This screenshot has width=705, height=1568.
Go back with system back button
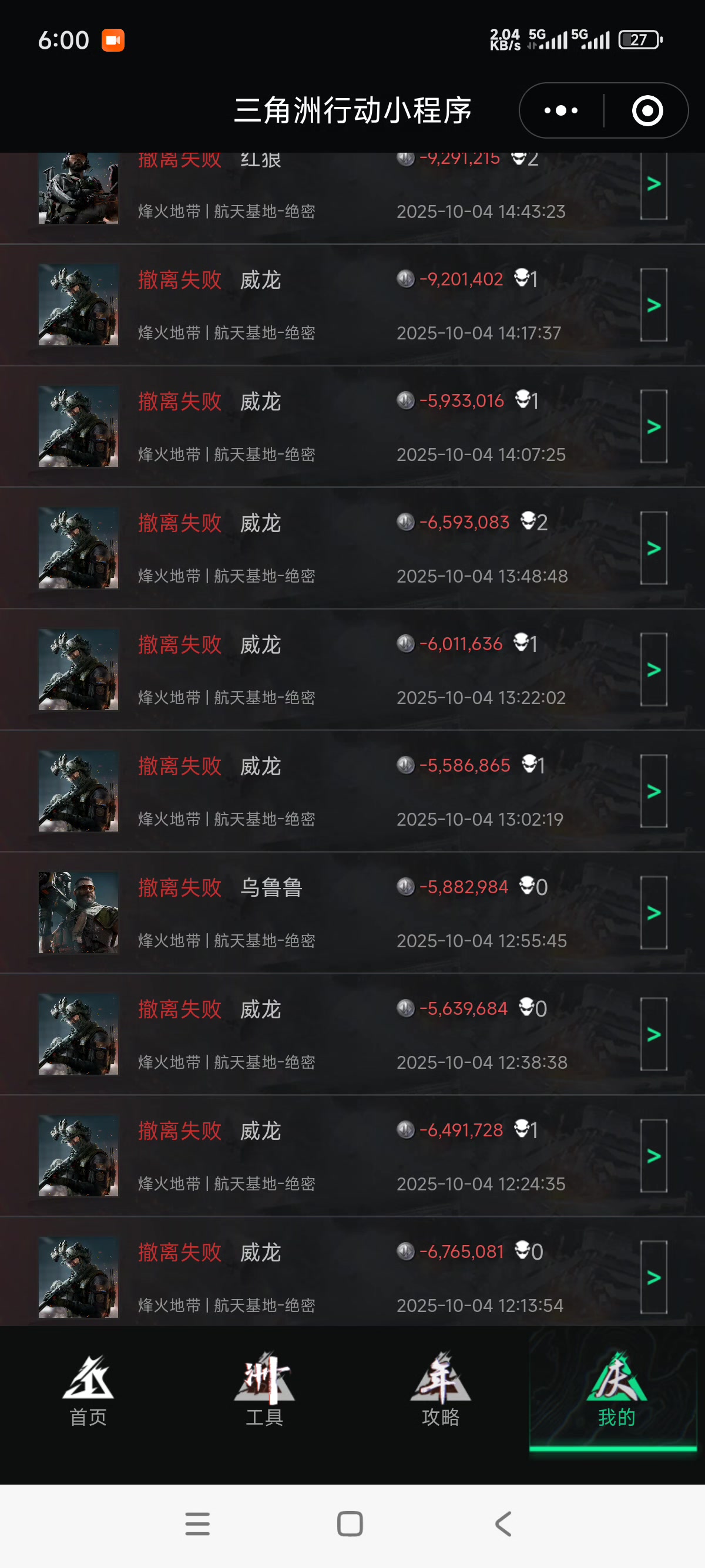coord(503,1523)
